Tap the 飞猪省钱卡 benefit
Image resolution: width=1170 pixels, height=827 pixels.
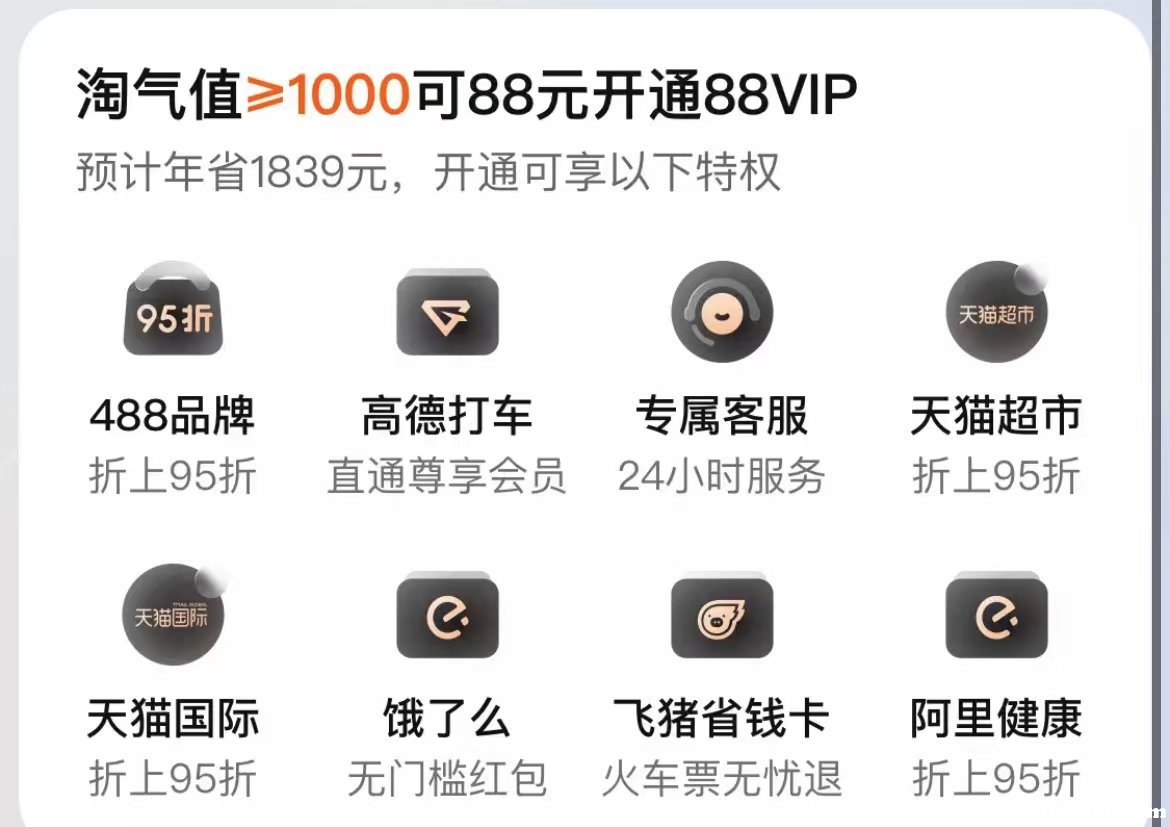pos(721,617)
